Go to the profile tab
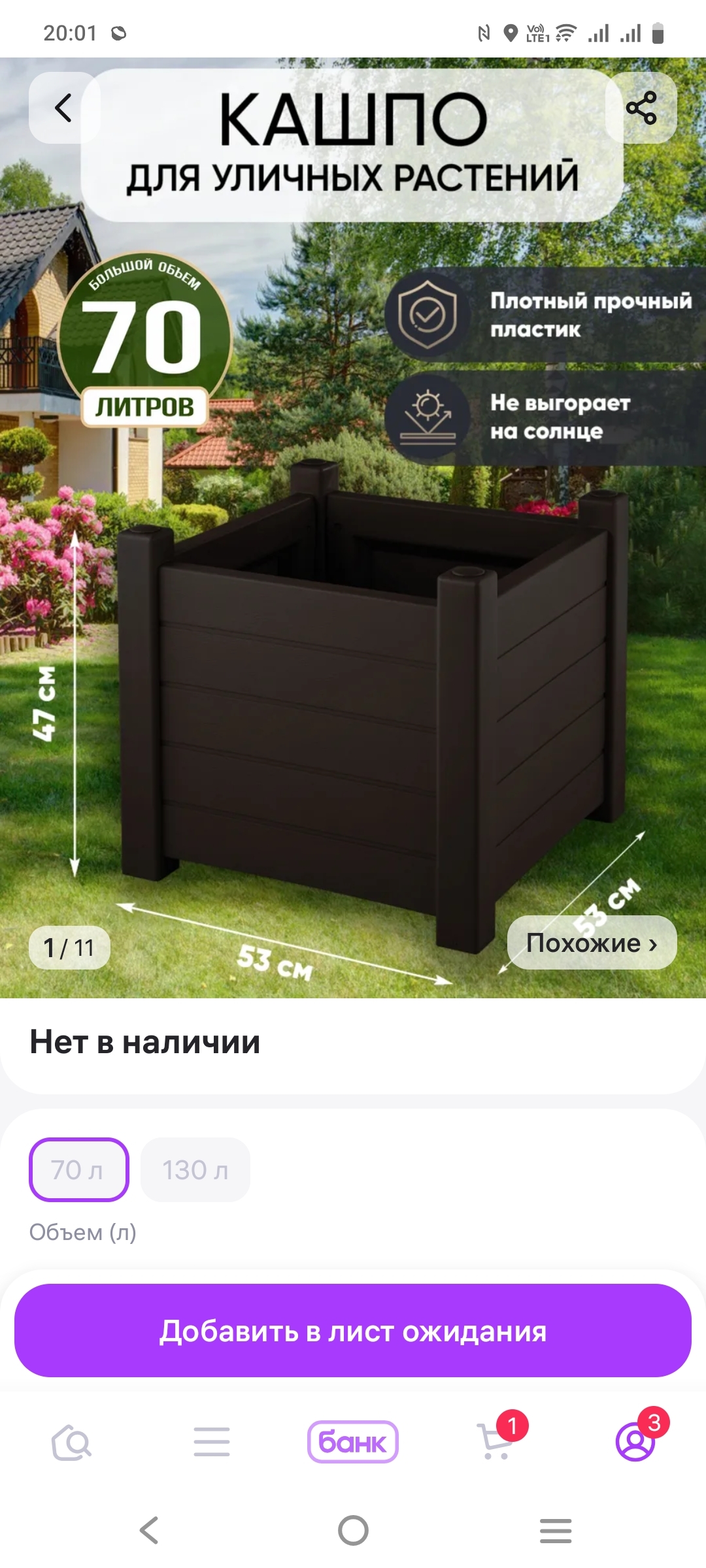706x1568 pixels. (635, 1442)
